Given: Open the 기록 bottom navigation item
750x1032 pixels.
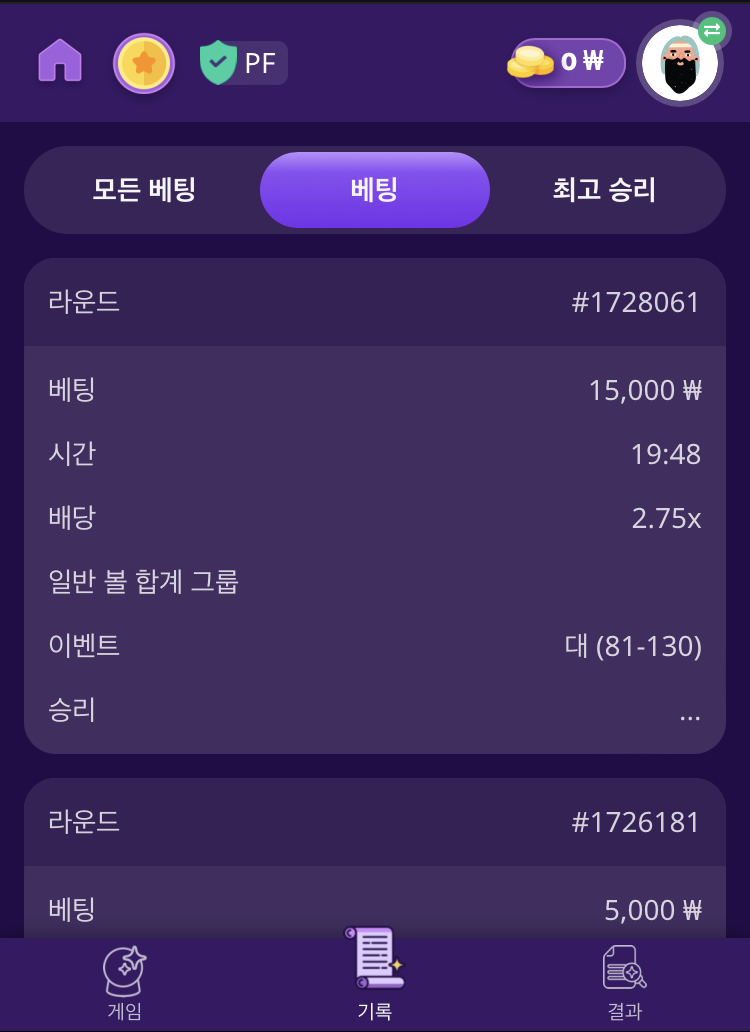Looking at the screenshot, I should [375, 975].
